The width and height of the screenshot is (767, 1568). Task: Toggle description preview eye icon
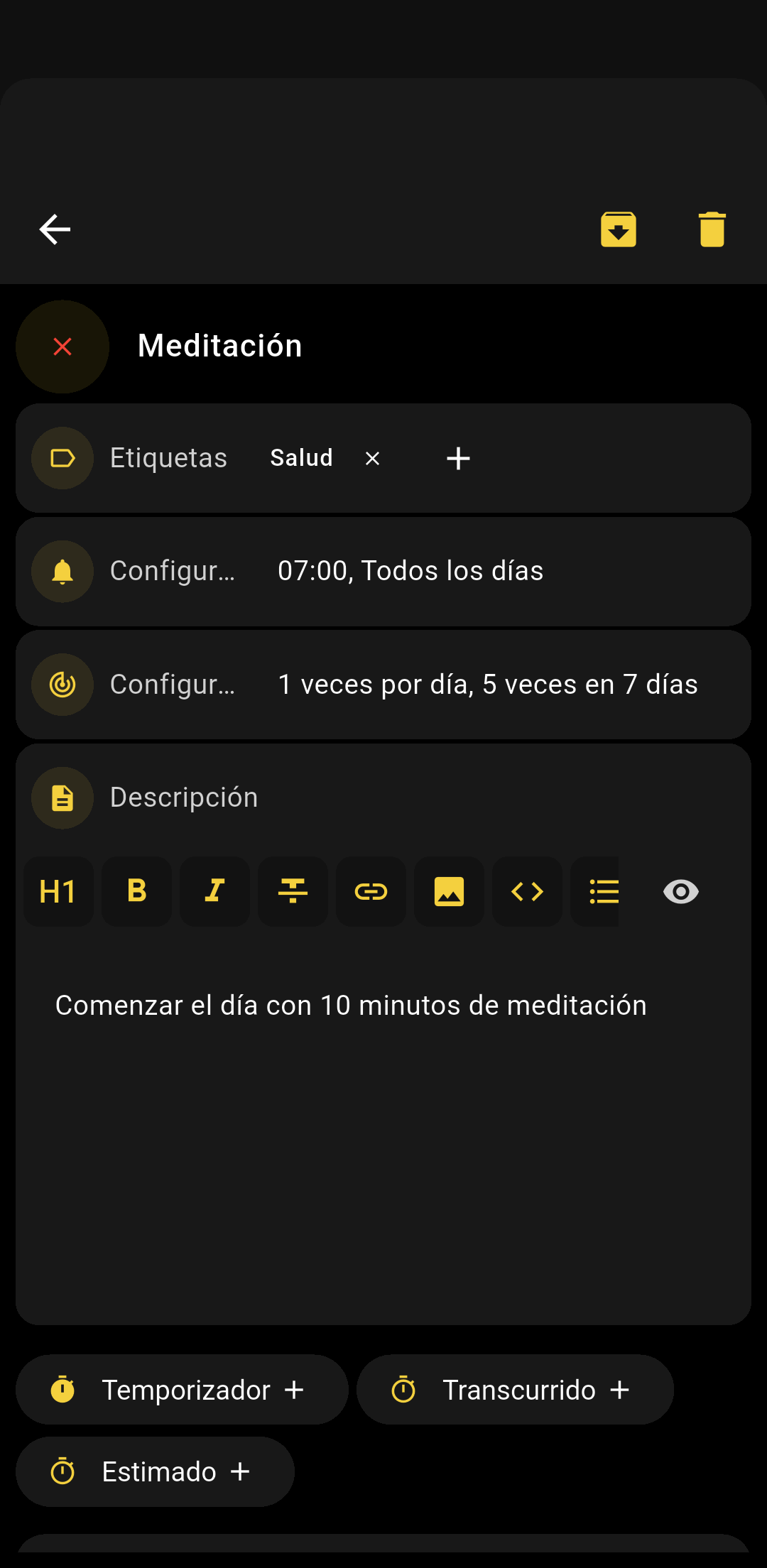pyautogui.click(x=680, y=891)
